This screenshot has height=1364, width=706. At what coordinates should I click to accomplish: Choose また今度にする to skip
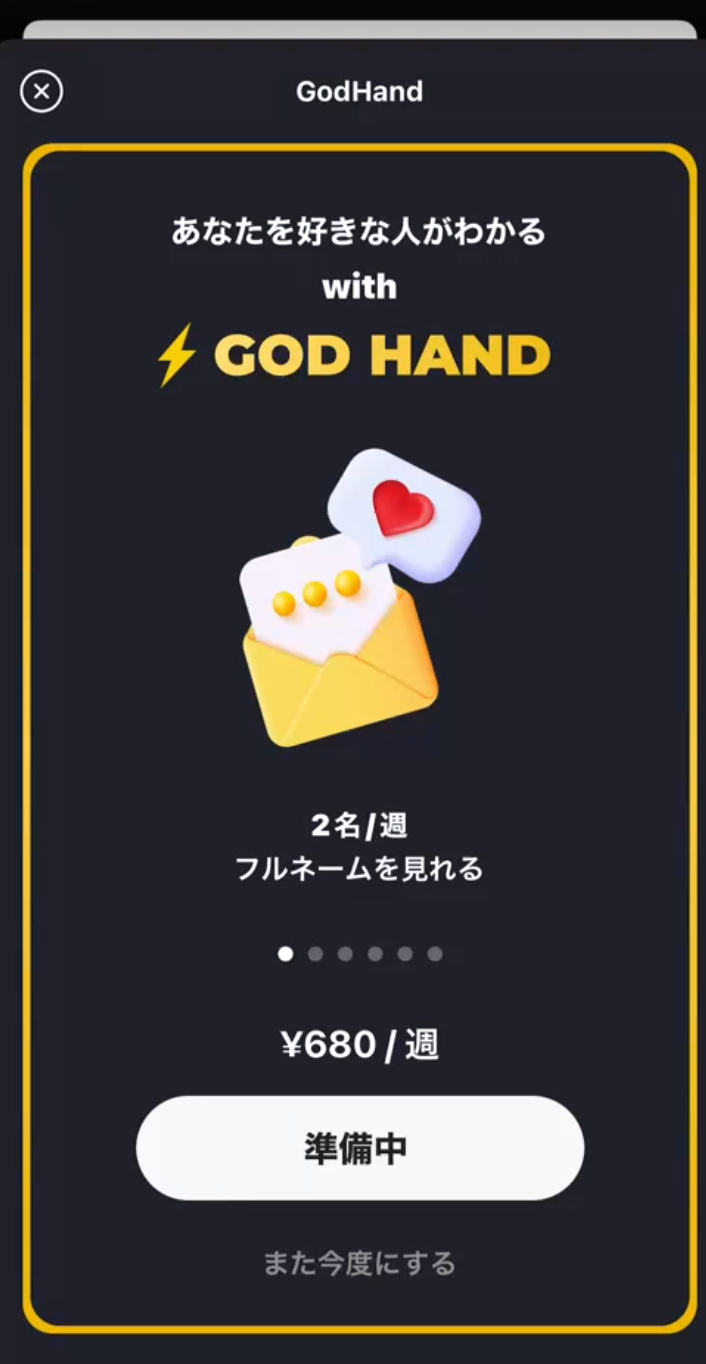pos(359,1263)
